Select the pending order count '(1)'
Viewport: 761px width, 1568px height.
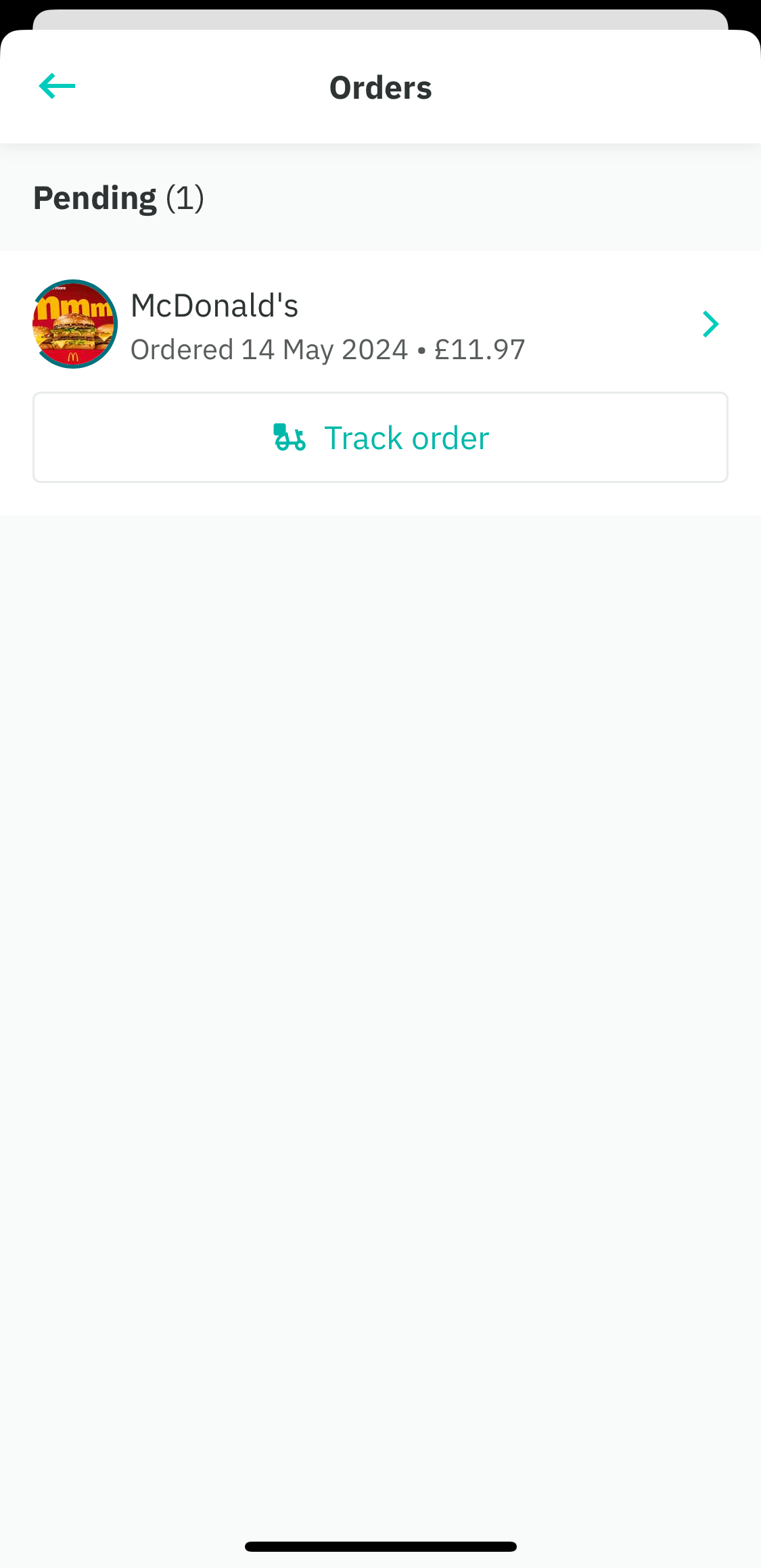click(x=185, y=198)
